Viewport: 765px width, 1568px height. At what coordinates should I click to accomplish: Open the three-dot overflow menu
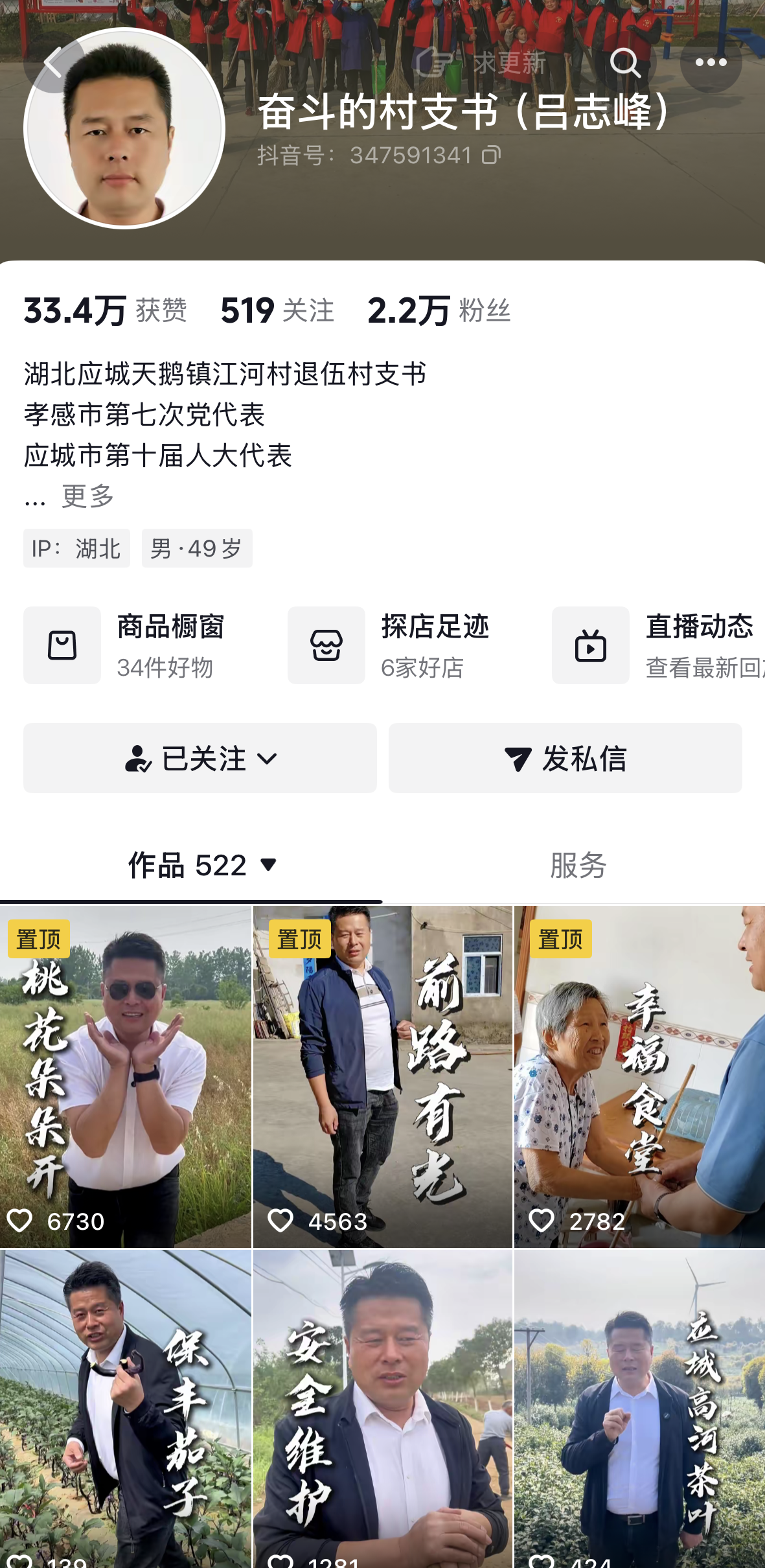(711, 63)
